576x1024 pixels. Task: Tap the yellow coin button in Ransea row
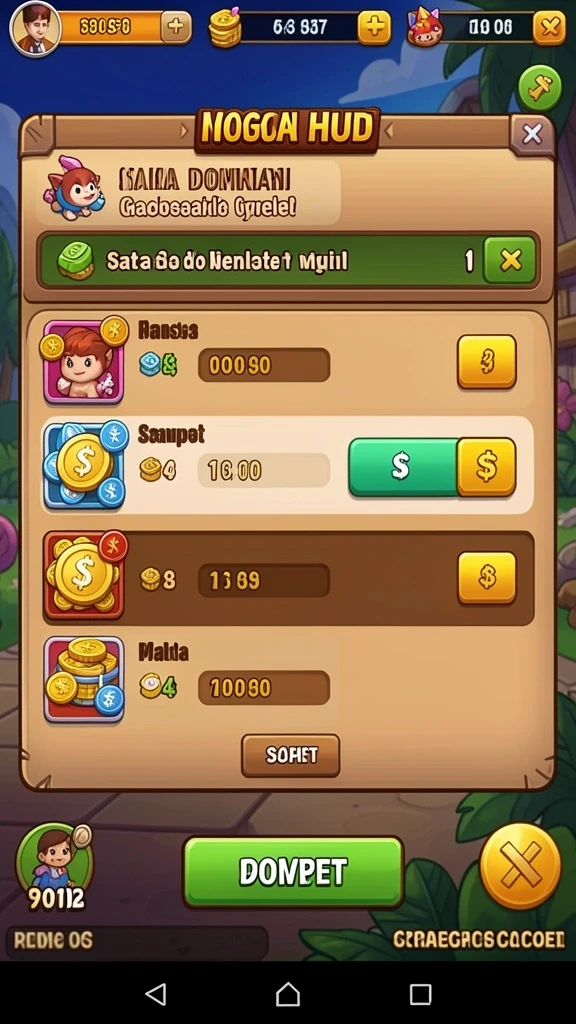tap(487, 362)
